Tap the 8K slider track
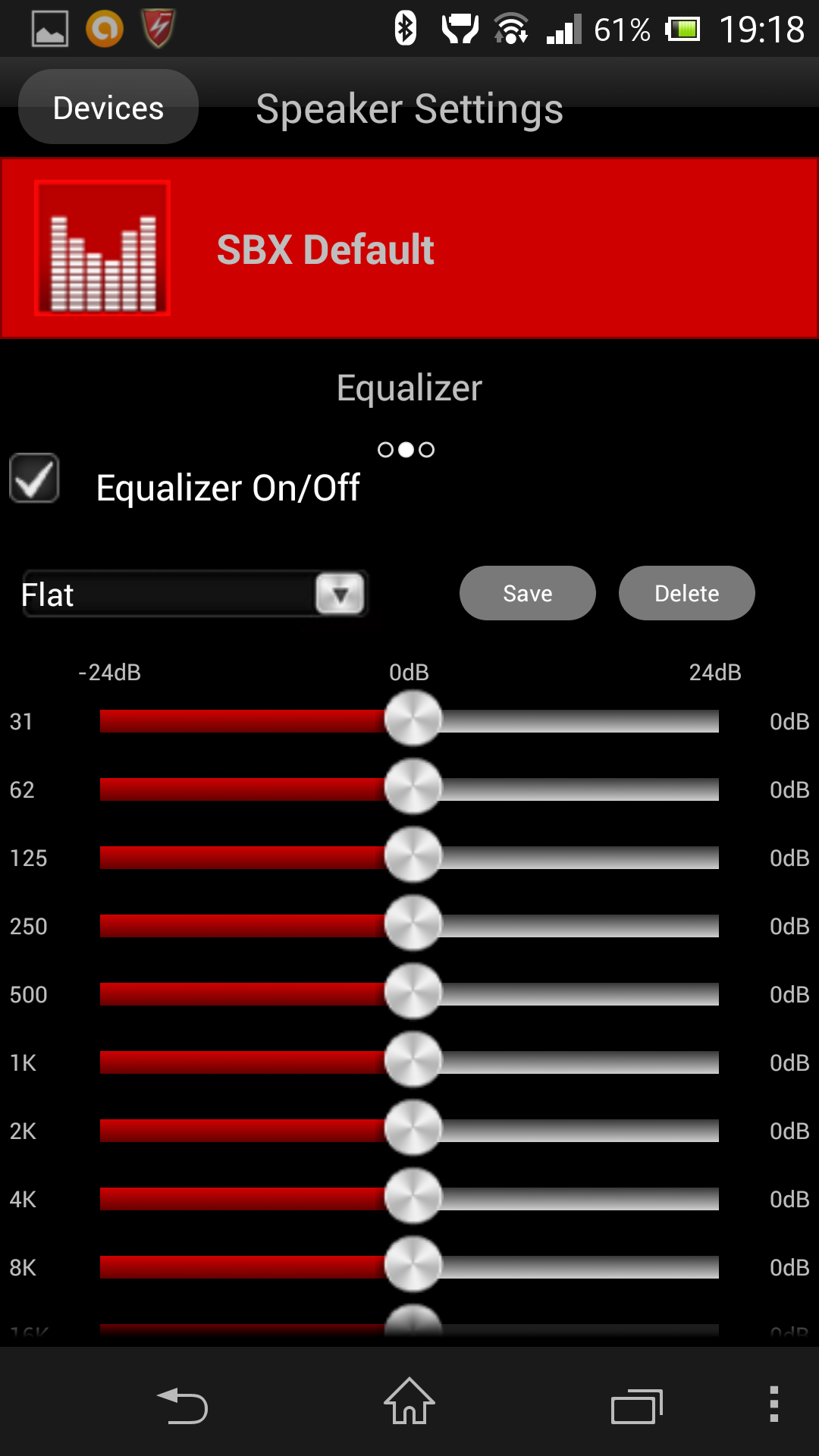The image size is (819, 1456). coord(409,1267)
